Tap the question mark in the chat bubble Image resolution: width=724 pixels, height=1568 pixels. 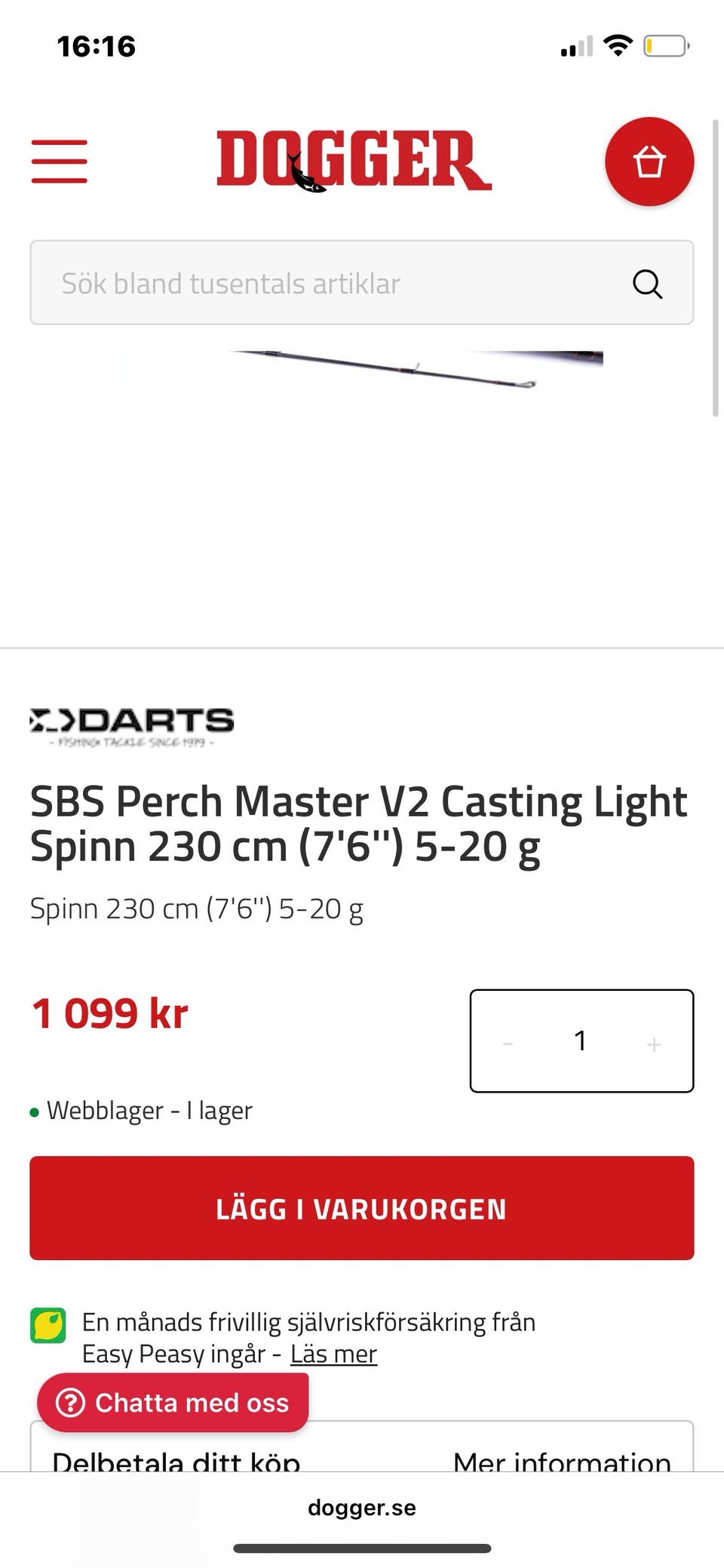(x=72, y=1402)
